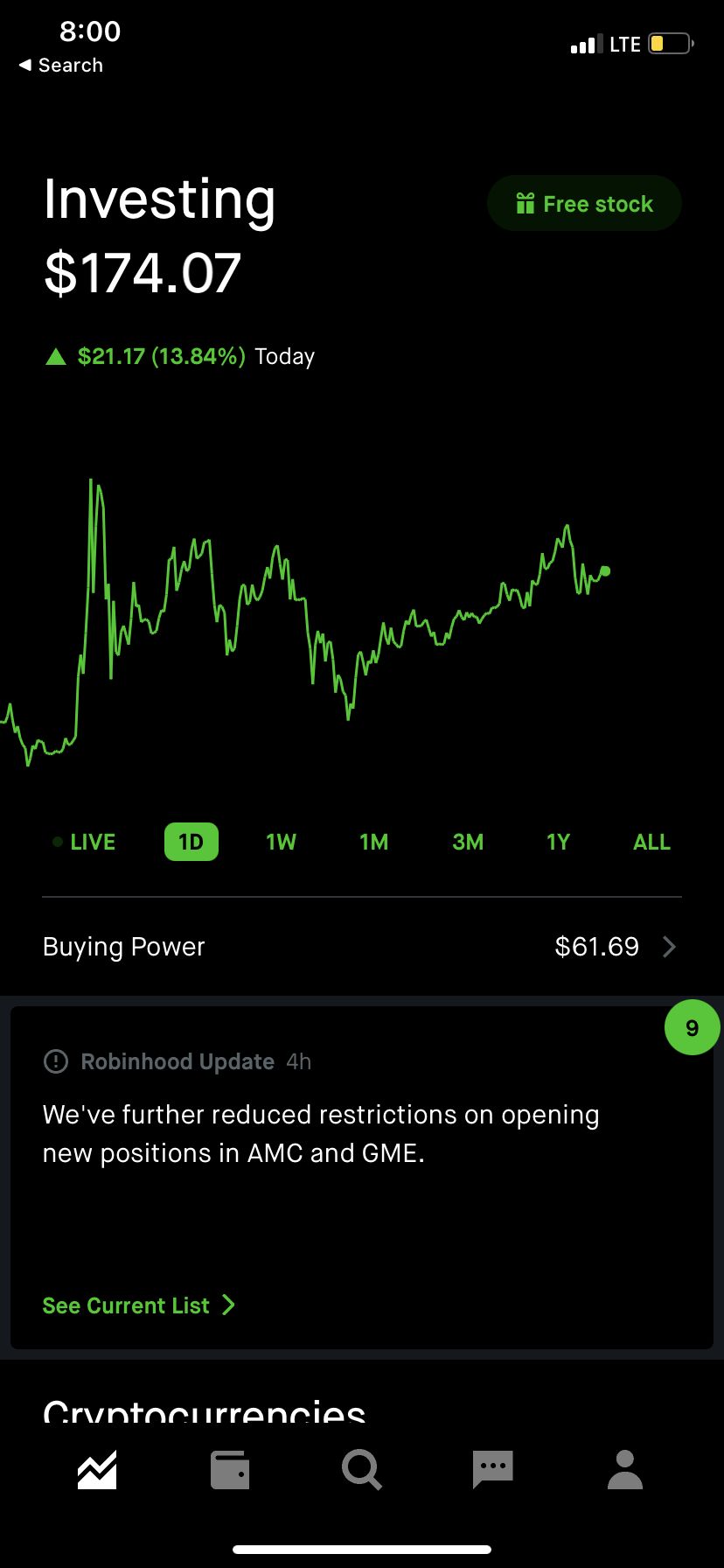Switch chart to LIVE view
The width and height of the screenshot is (724, 1568).
tap(84, 843)
